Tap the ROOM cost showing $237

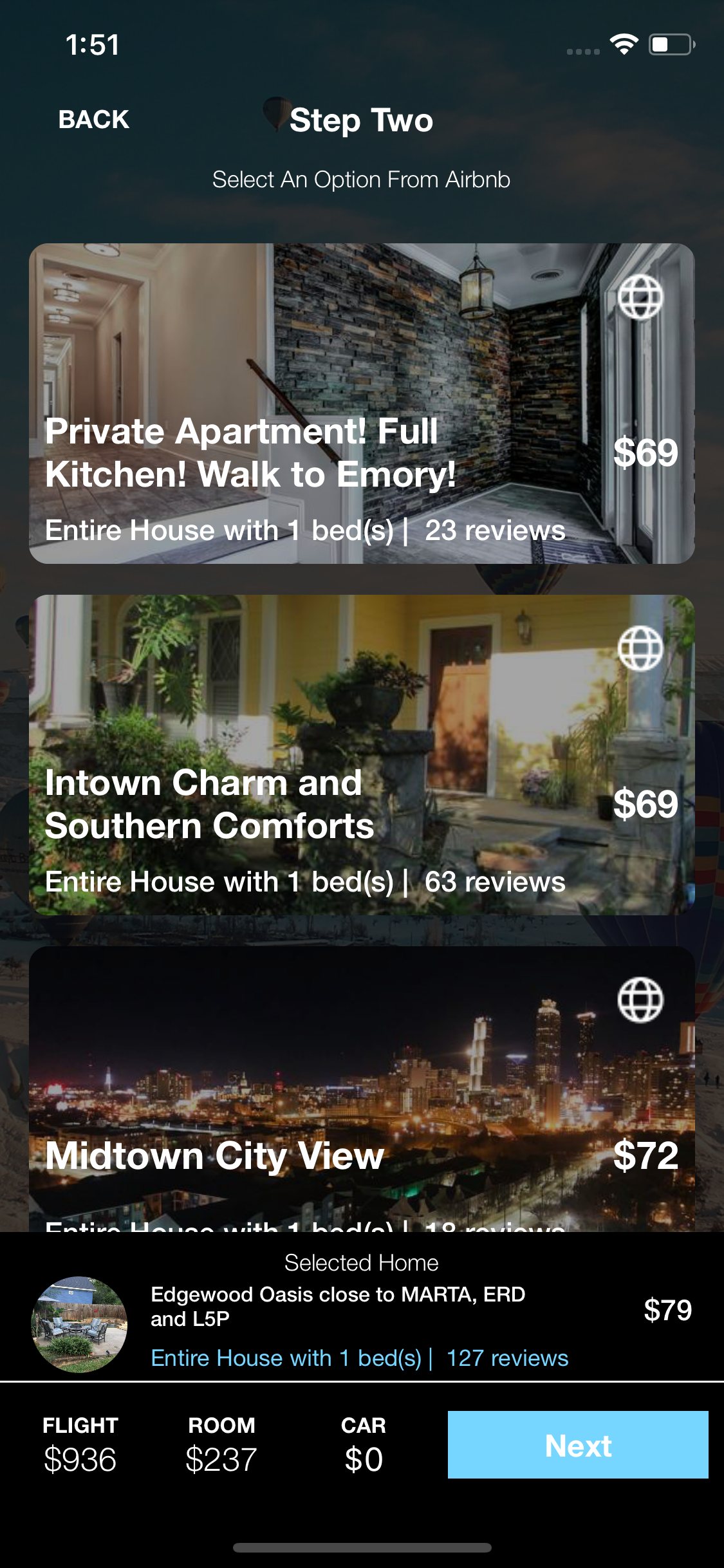(x=221, y=1461)
